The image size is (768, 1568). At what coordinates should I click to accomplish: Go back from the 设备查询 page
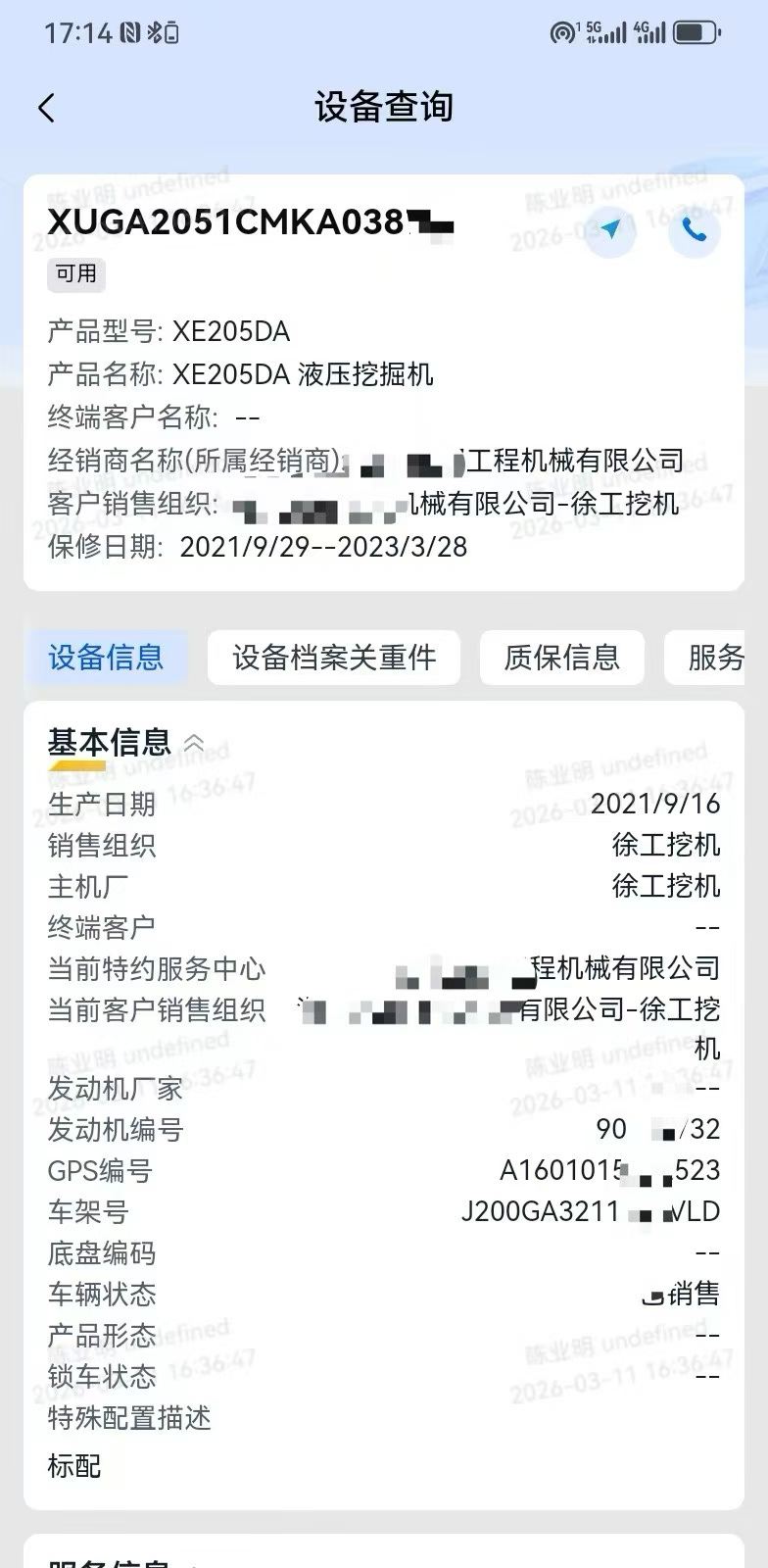[46, 108]
